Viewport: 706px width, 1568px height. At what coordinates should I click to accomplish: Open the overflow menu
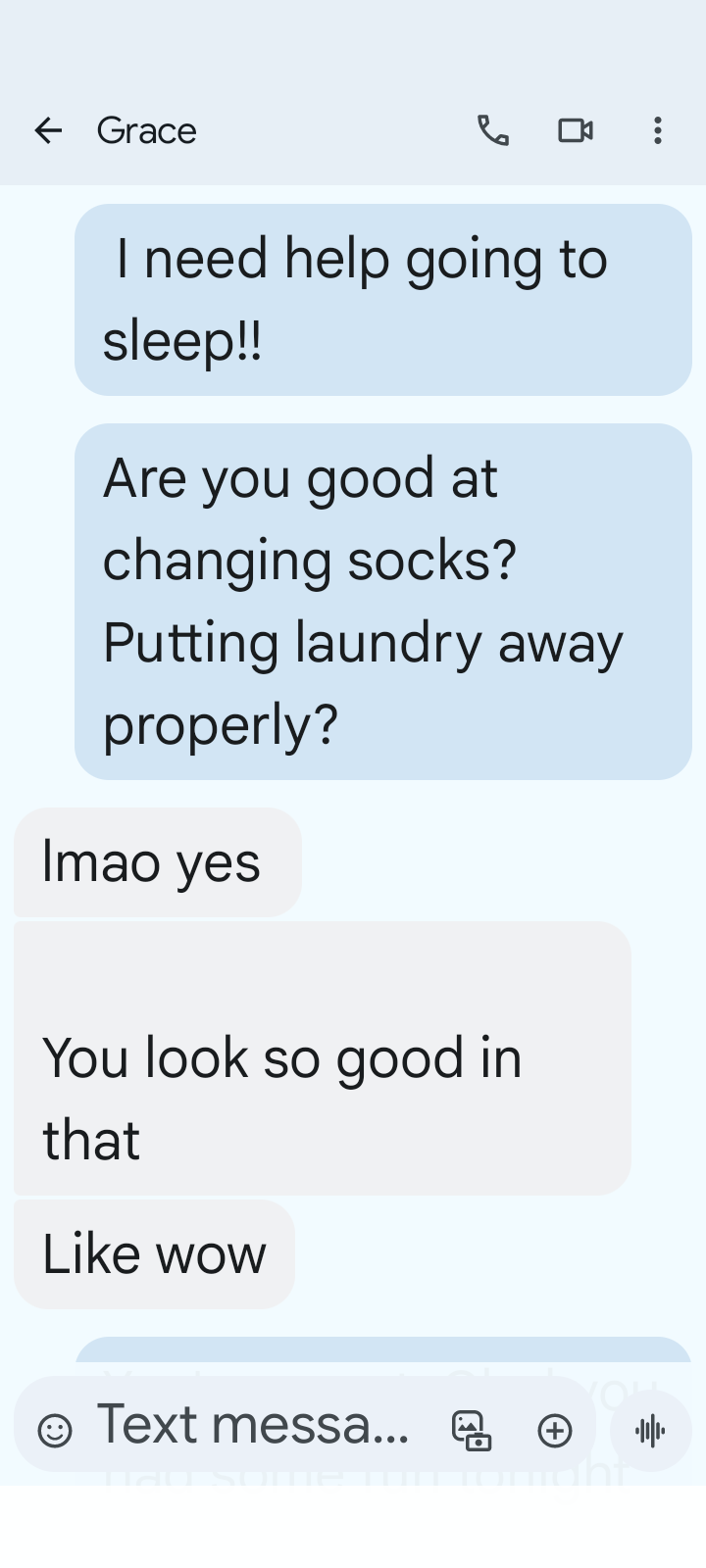657,130
